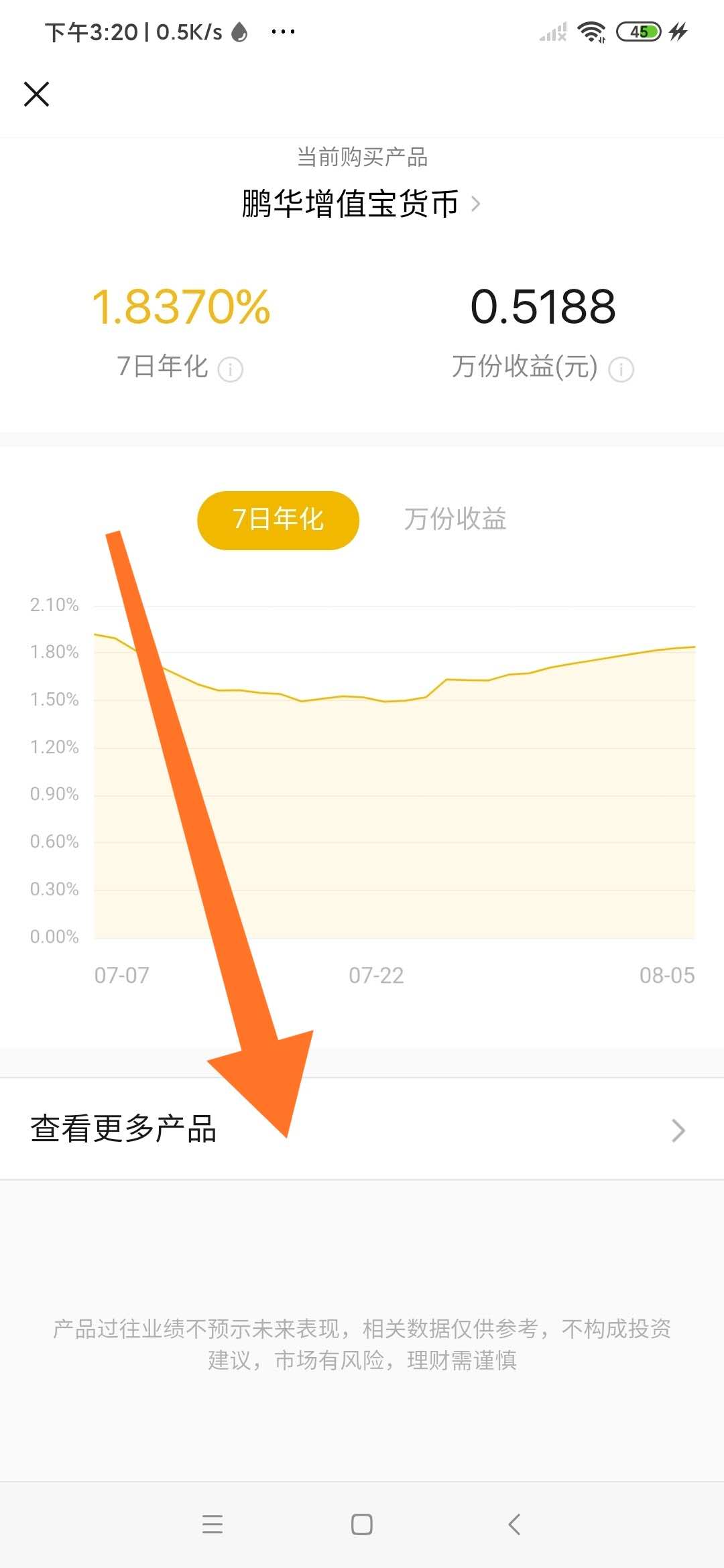
Task: Tap the chevron next to the product name
Action: pos(477,204)
